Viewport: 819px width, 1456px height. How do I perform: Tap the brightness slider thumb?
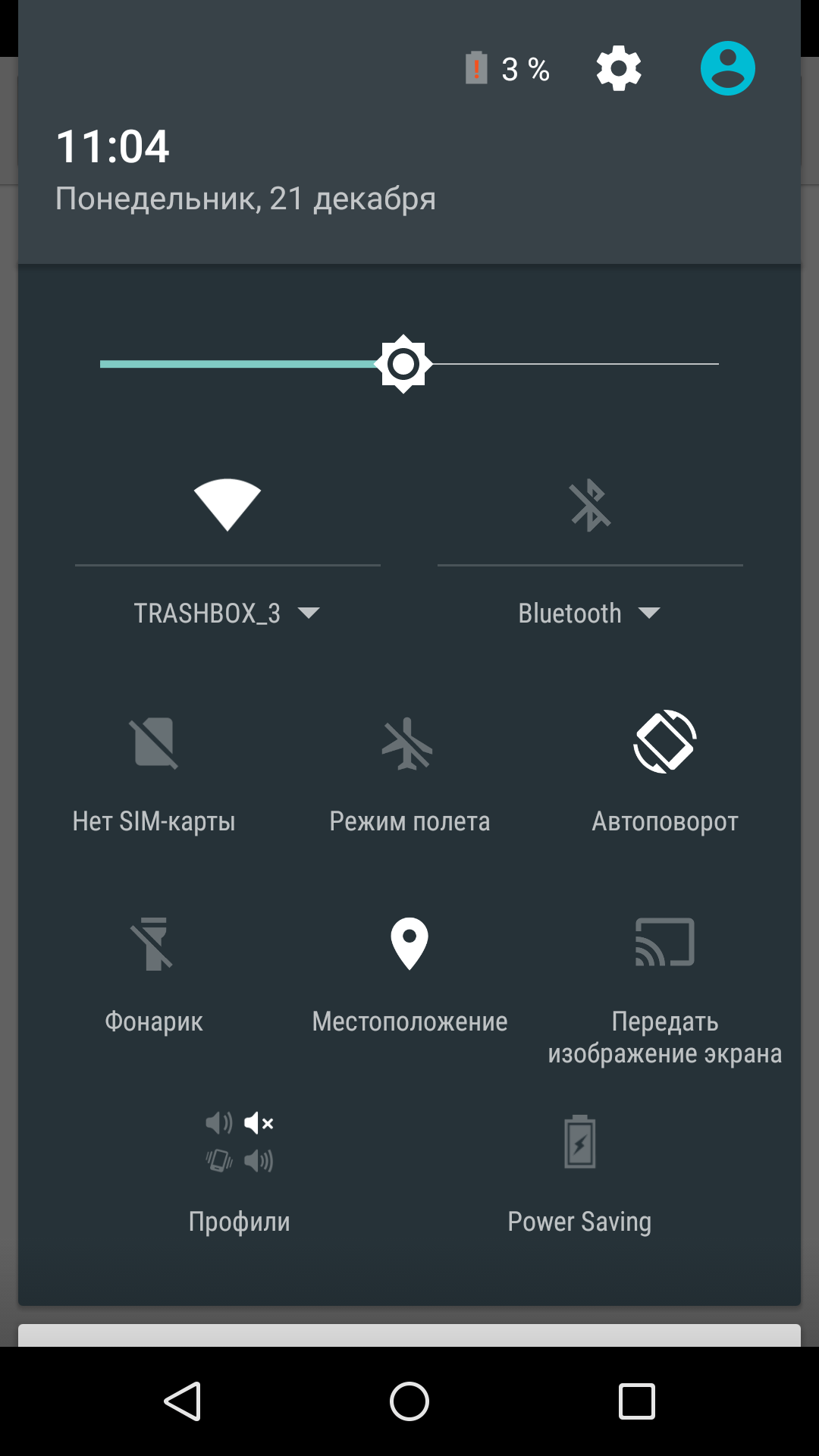tap(403, 364)
